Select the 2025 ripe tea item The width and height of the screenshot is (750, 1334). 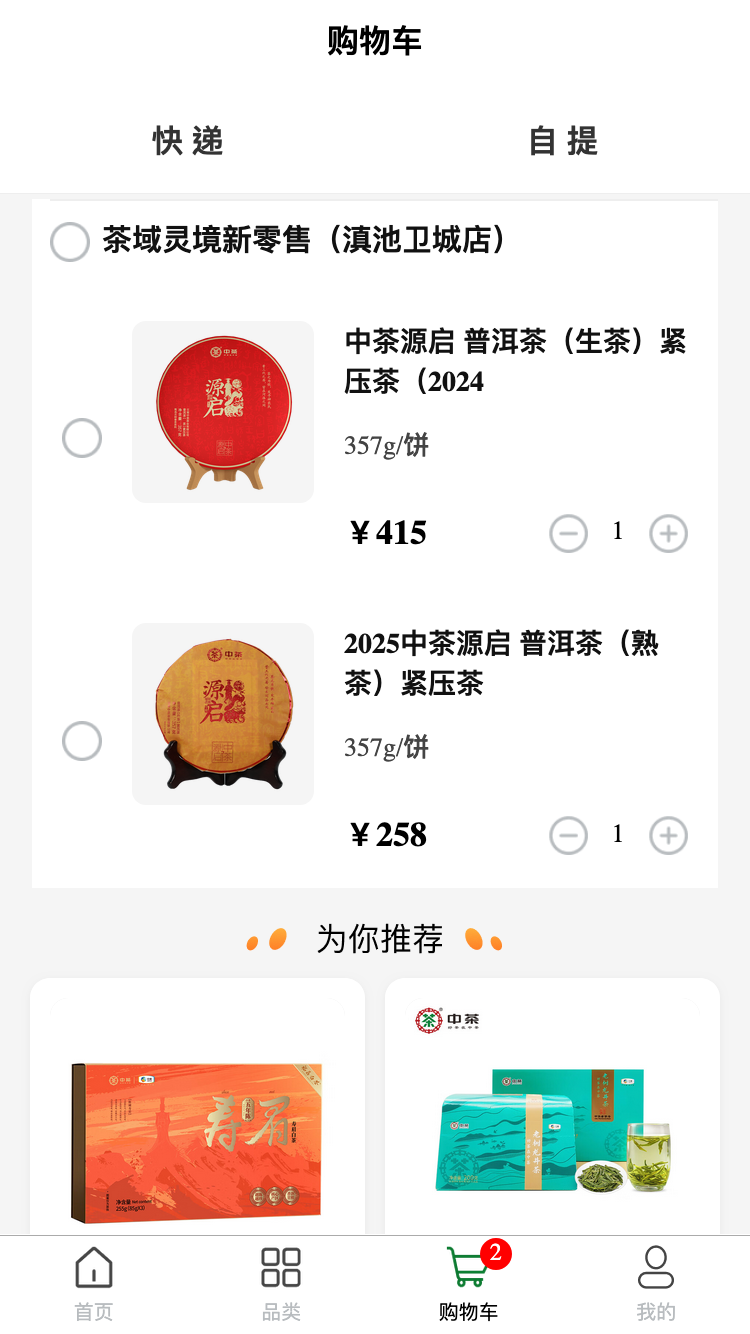(82, 741)
